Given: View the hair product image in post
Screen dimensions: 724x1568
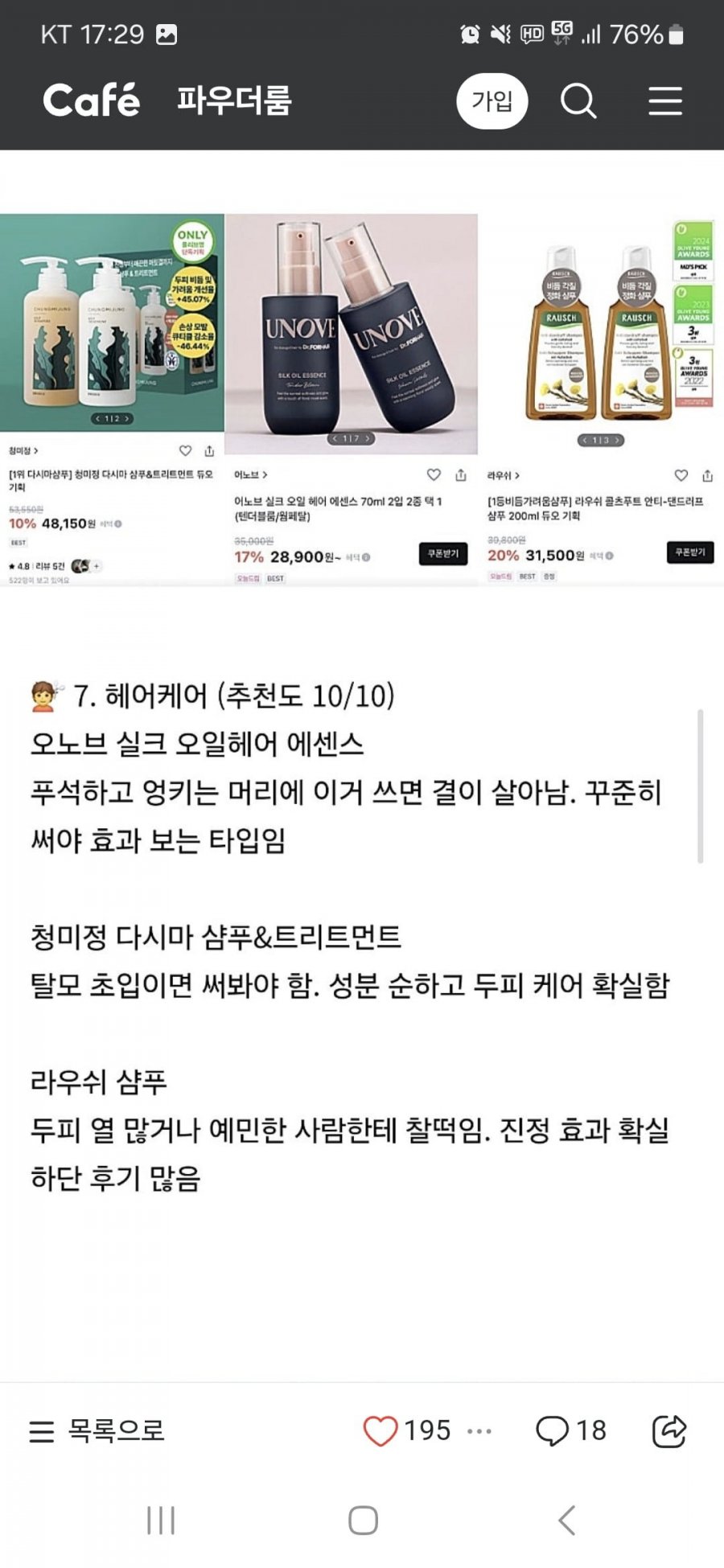Looking at the screenshot, I should pyautogui.click(x=361, y=400).
